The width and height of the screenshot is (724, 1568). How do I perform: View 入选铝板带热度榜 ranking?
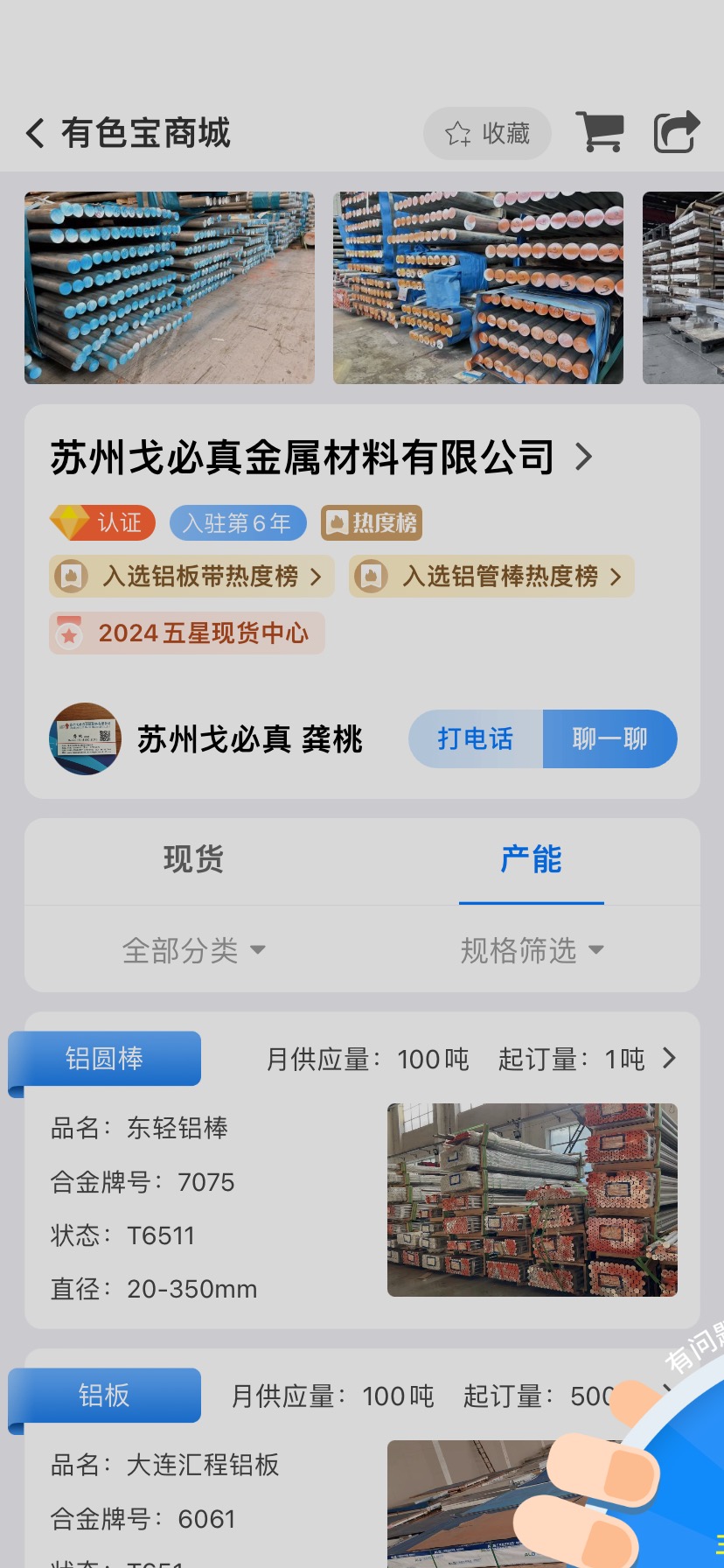point(191,576)
